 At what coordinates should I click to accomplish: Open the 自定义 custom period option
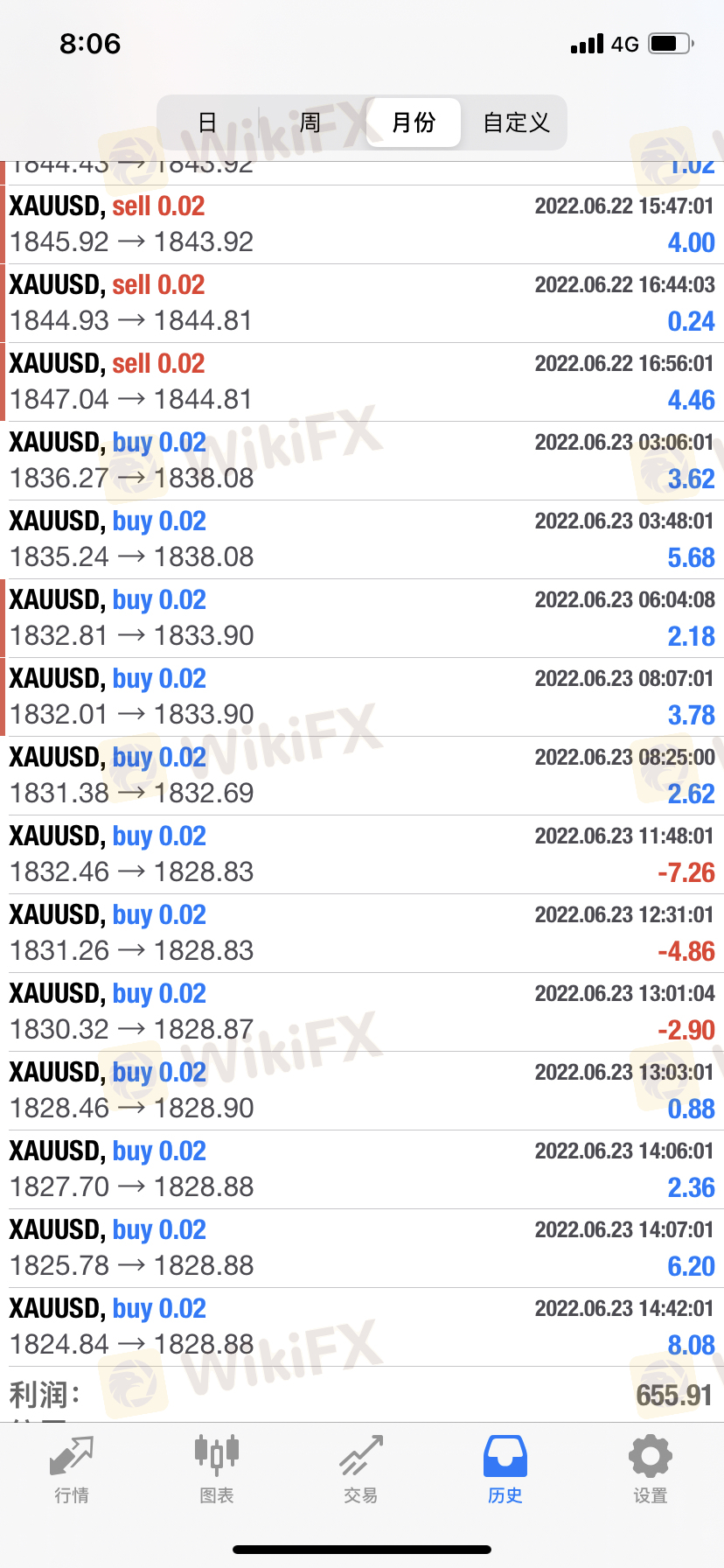(x=516, y=122)
